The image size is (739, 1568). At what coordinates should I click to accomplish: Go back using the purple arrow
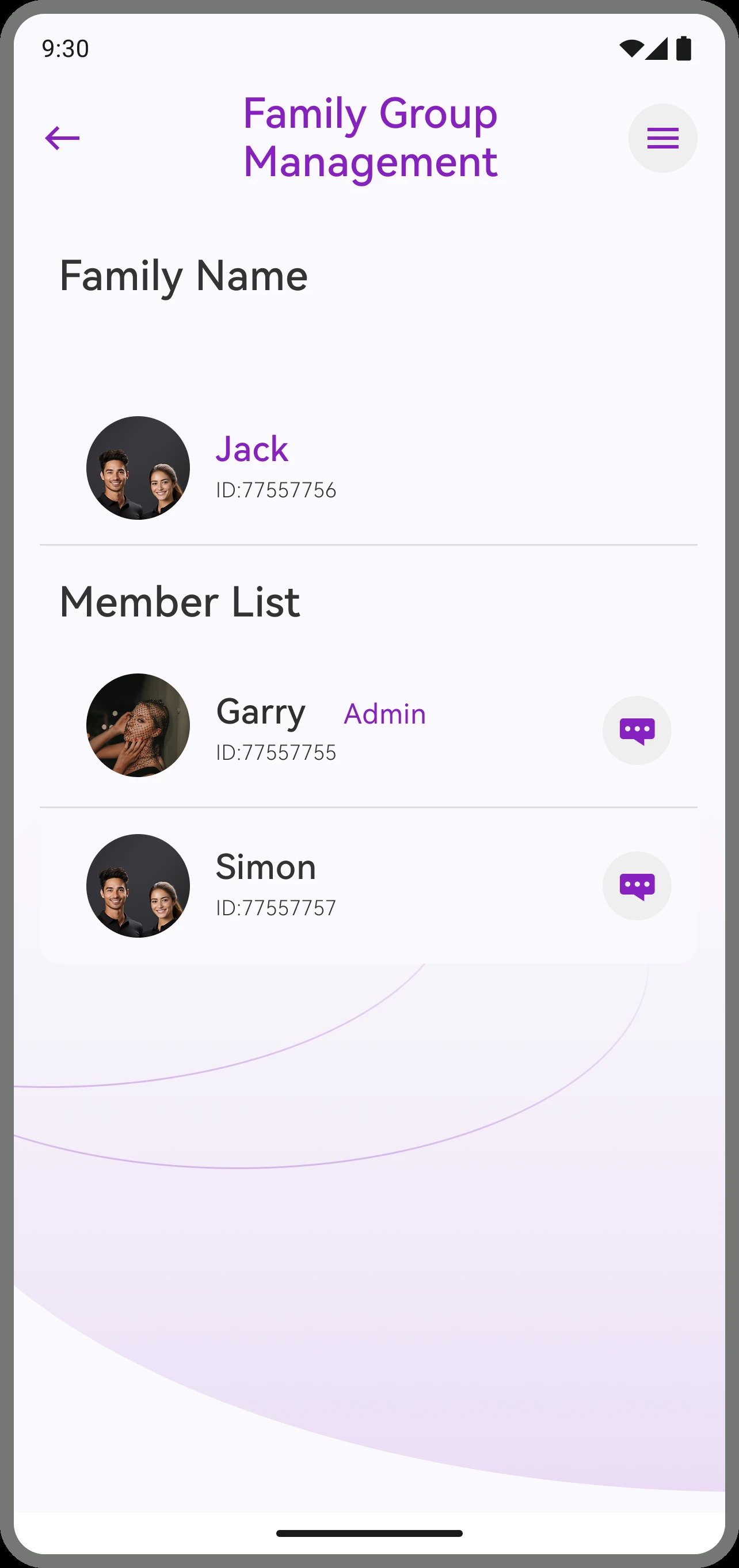coord(62,138)
